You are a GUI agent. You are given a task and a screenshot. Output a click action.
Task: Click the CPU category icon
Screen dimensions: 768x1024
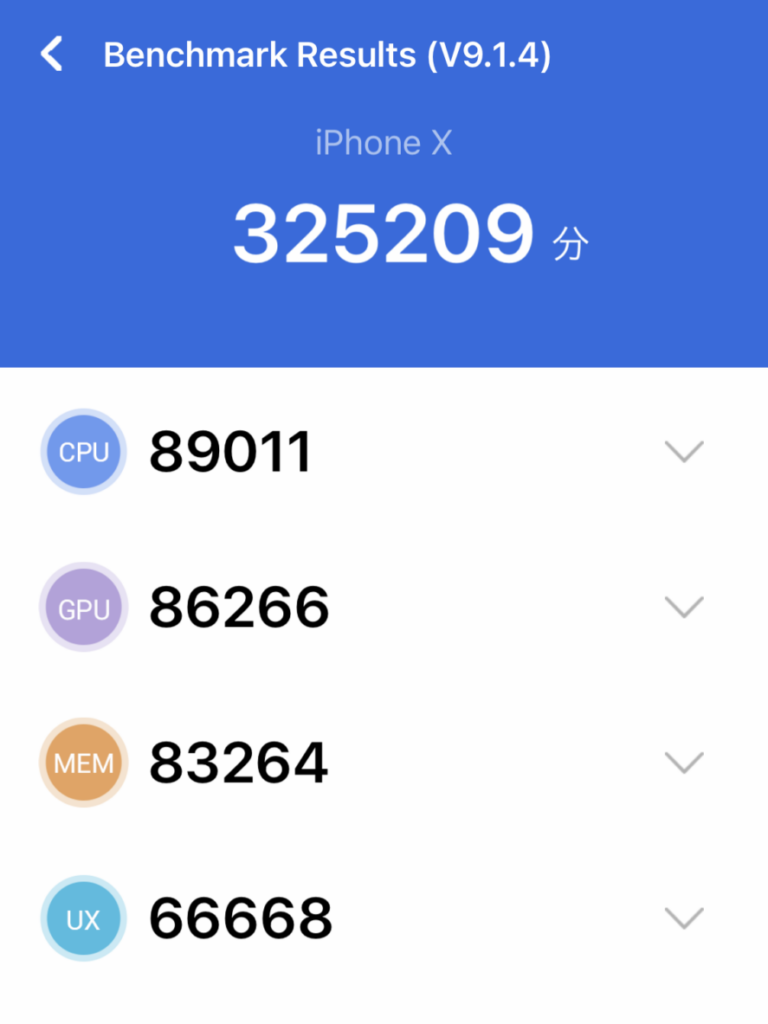click(x=83, y=452)
